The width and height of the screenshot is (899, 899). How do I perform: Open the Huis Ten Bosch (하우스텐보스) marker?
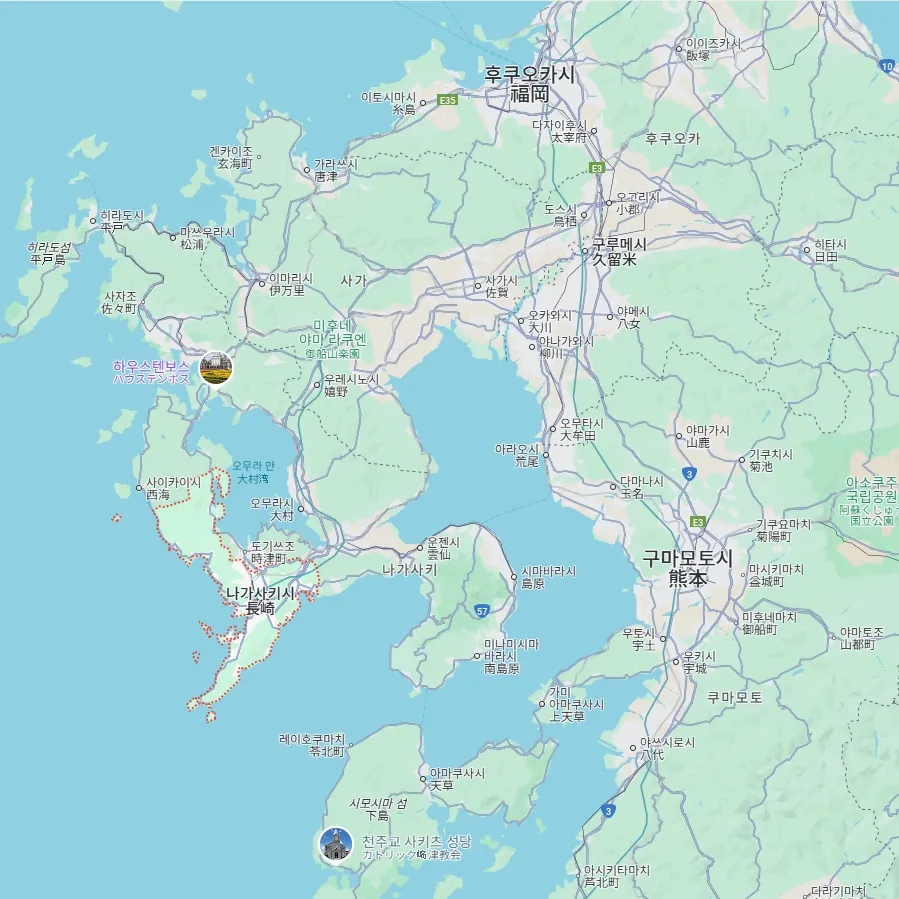[x=215, y=368]
